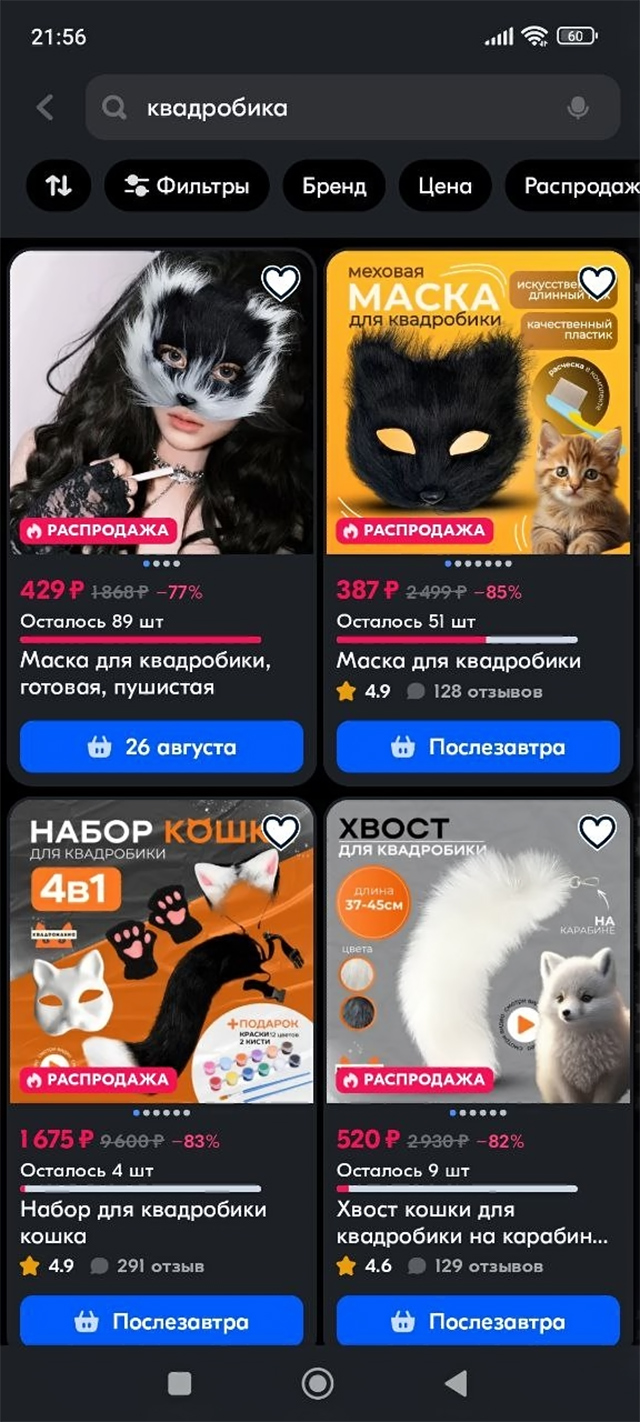Go to the home screen via the system button
640x1422 pixels.
click(317, 1383)
